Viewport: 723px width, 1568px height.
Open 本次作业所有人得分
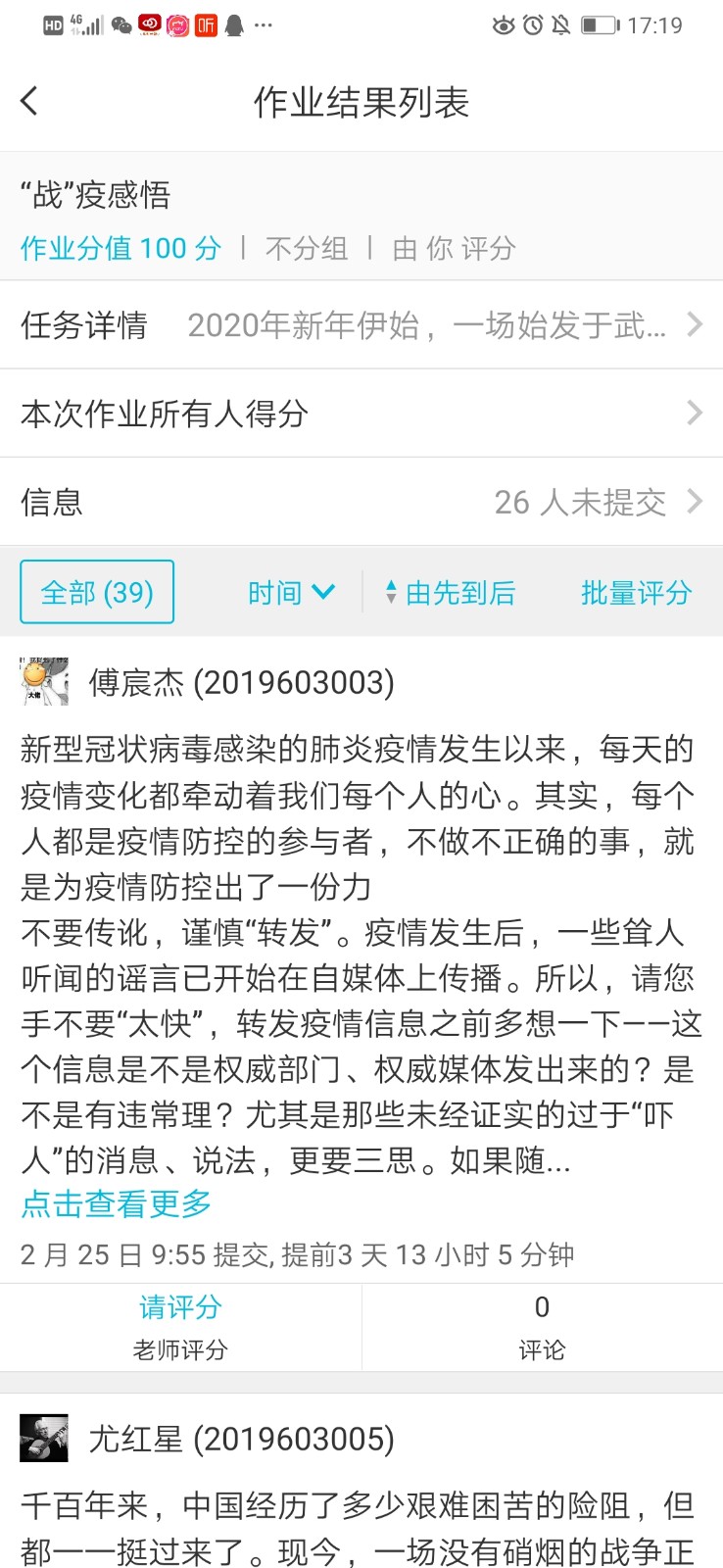[x=361, y=414]
